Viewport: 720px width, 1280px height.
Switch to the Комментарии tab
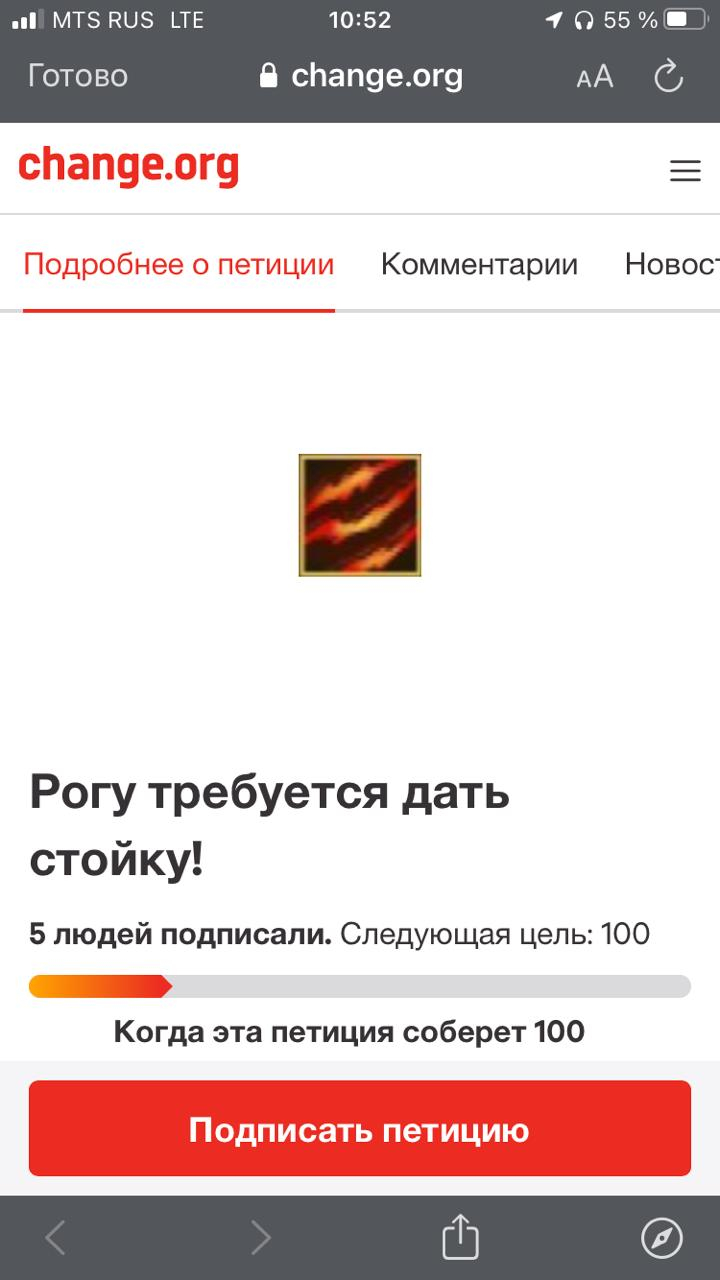(479, 264)
